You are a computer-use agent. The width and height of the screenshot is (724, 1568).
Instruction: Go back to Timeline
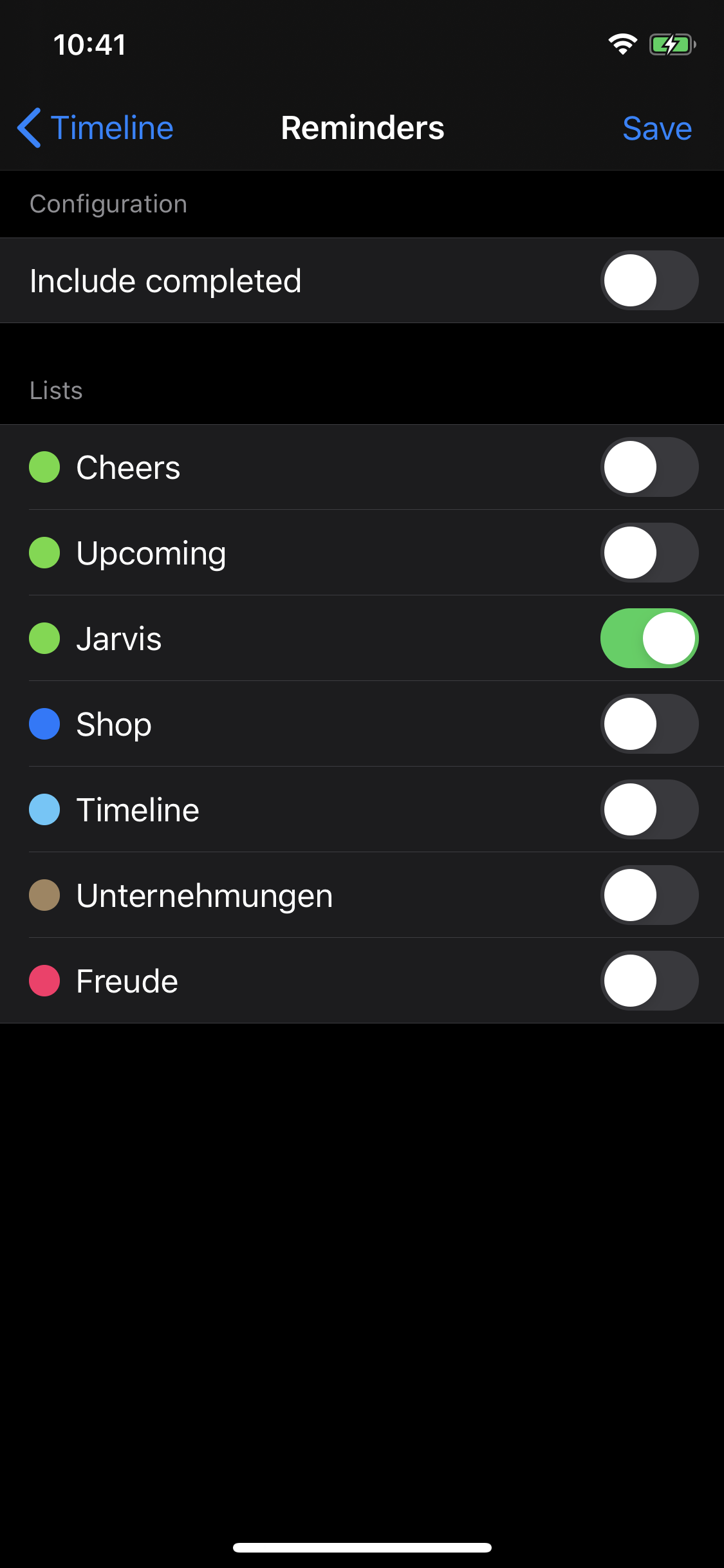[x=95, y=127]
